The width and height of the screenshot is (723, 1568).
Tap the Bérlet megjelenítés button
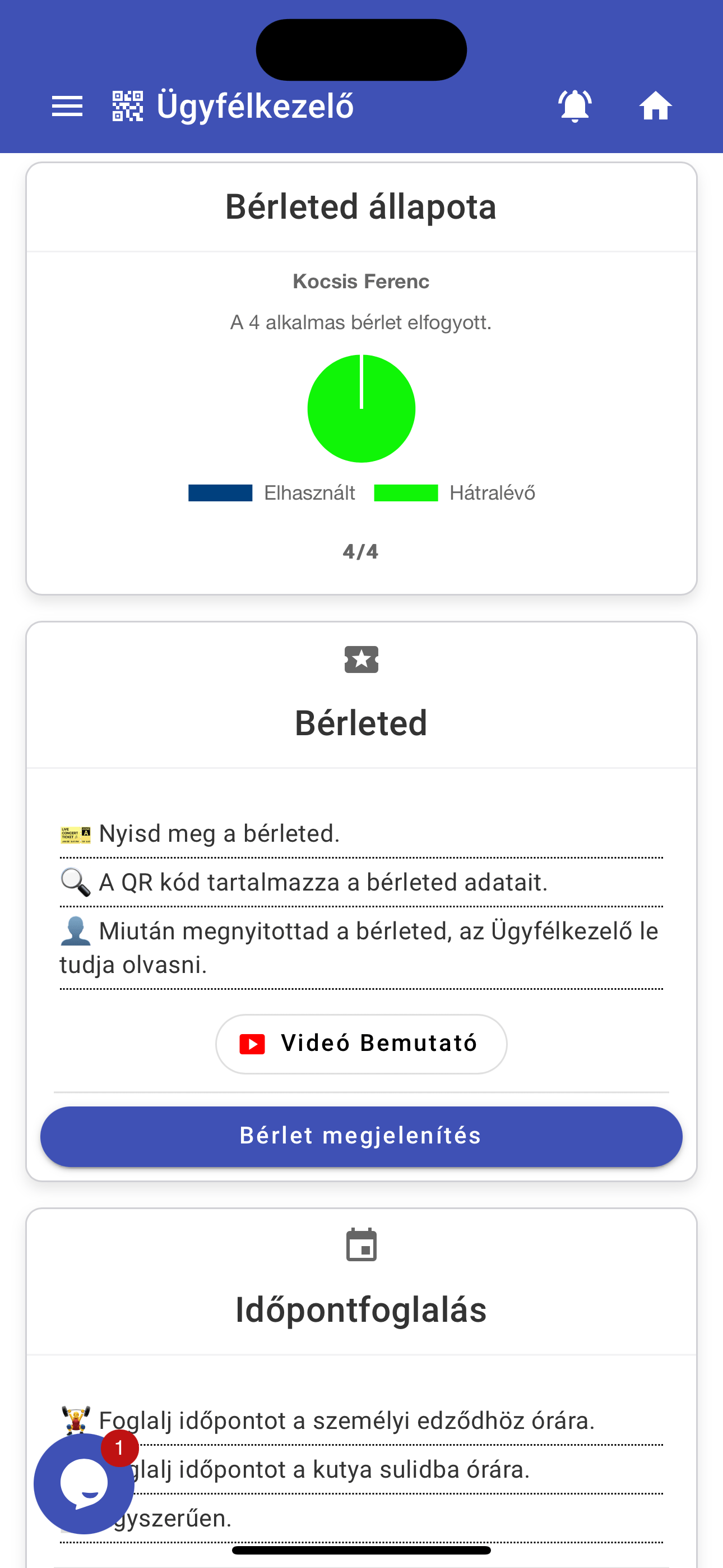(x=361, y=1136)
